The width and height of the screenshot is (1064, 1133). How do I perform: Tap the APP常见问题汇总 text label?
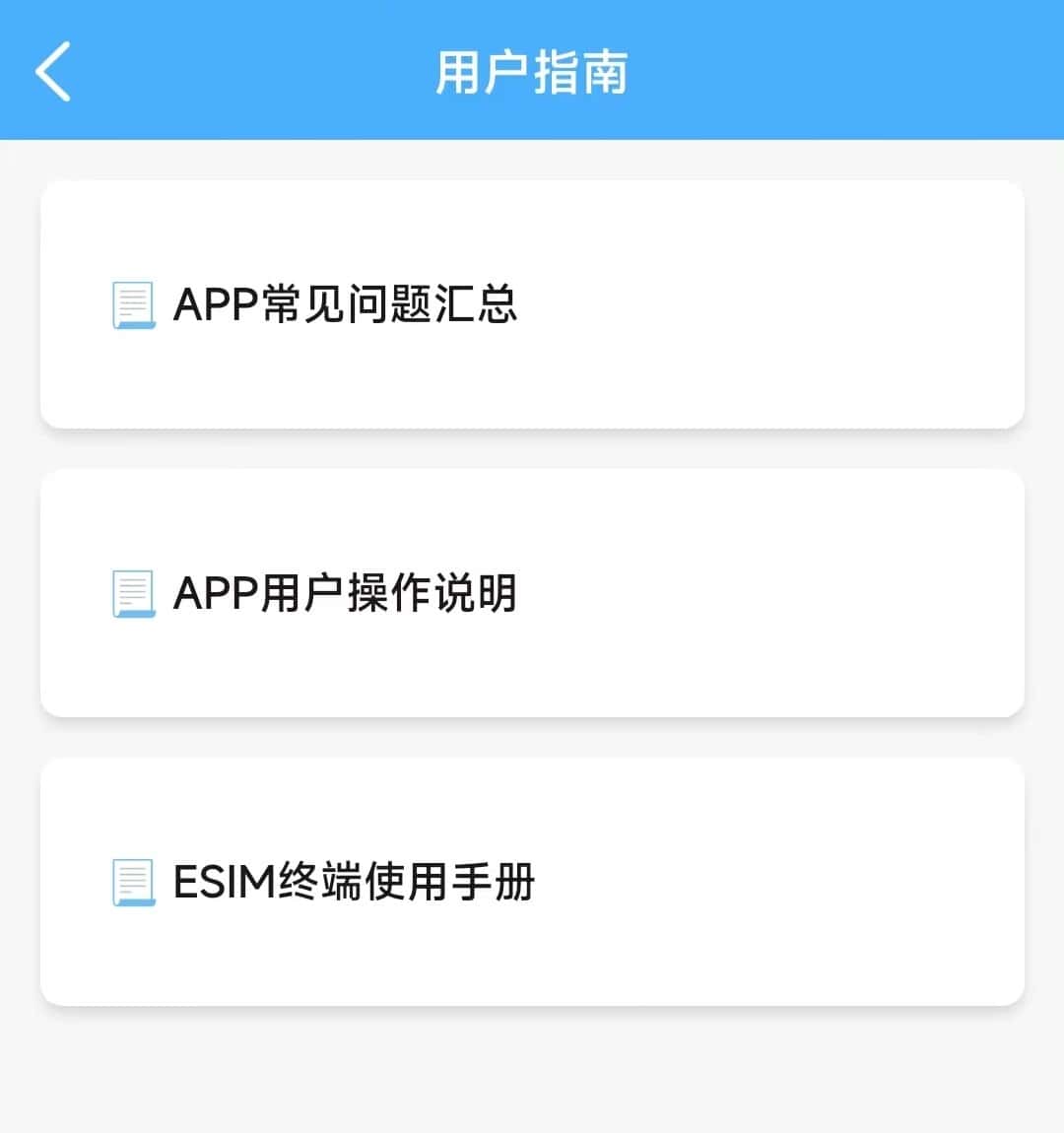(x=343, y=303)
